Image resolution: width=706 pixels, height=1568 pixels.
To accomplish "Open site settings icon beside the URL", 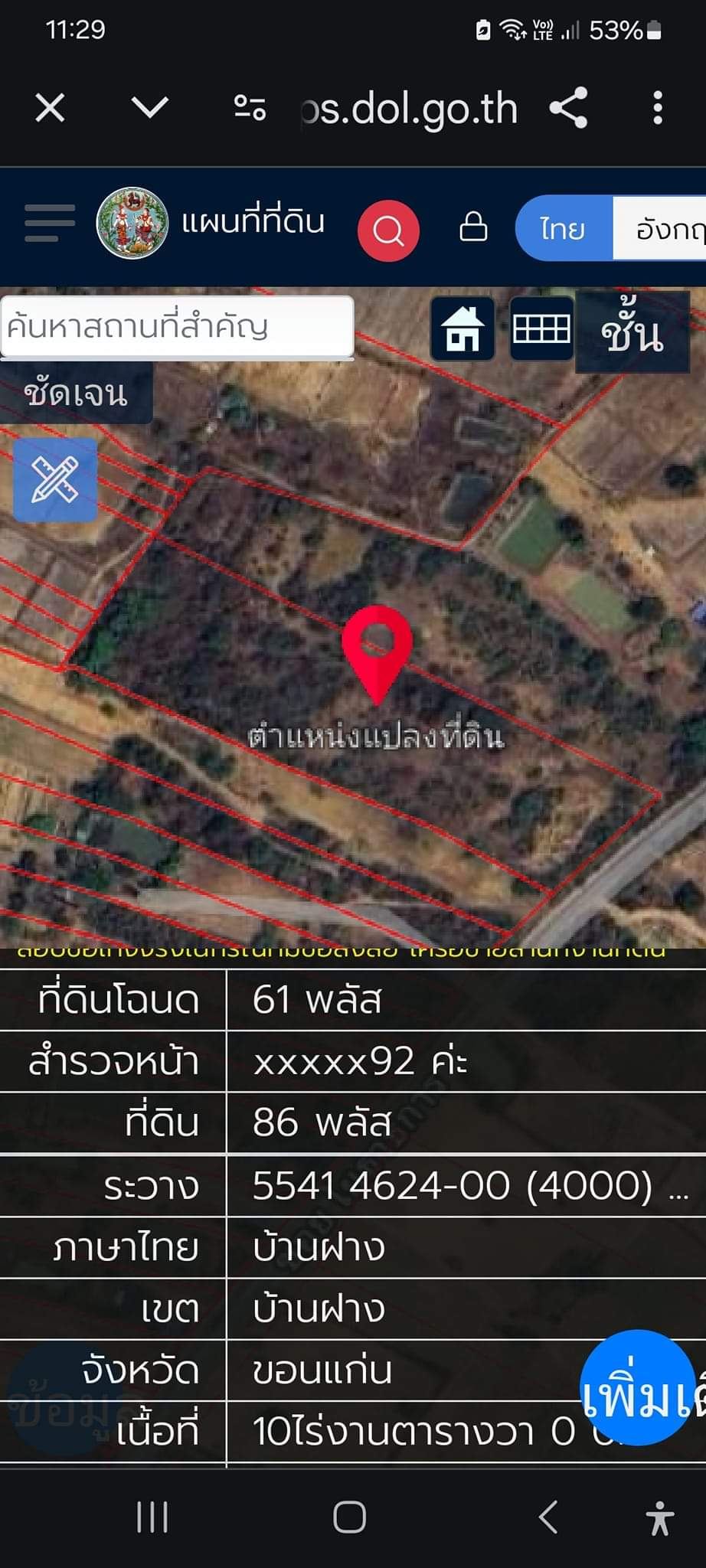I will (x=250, y=108).
